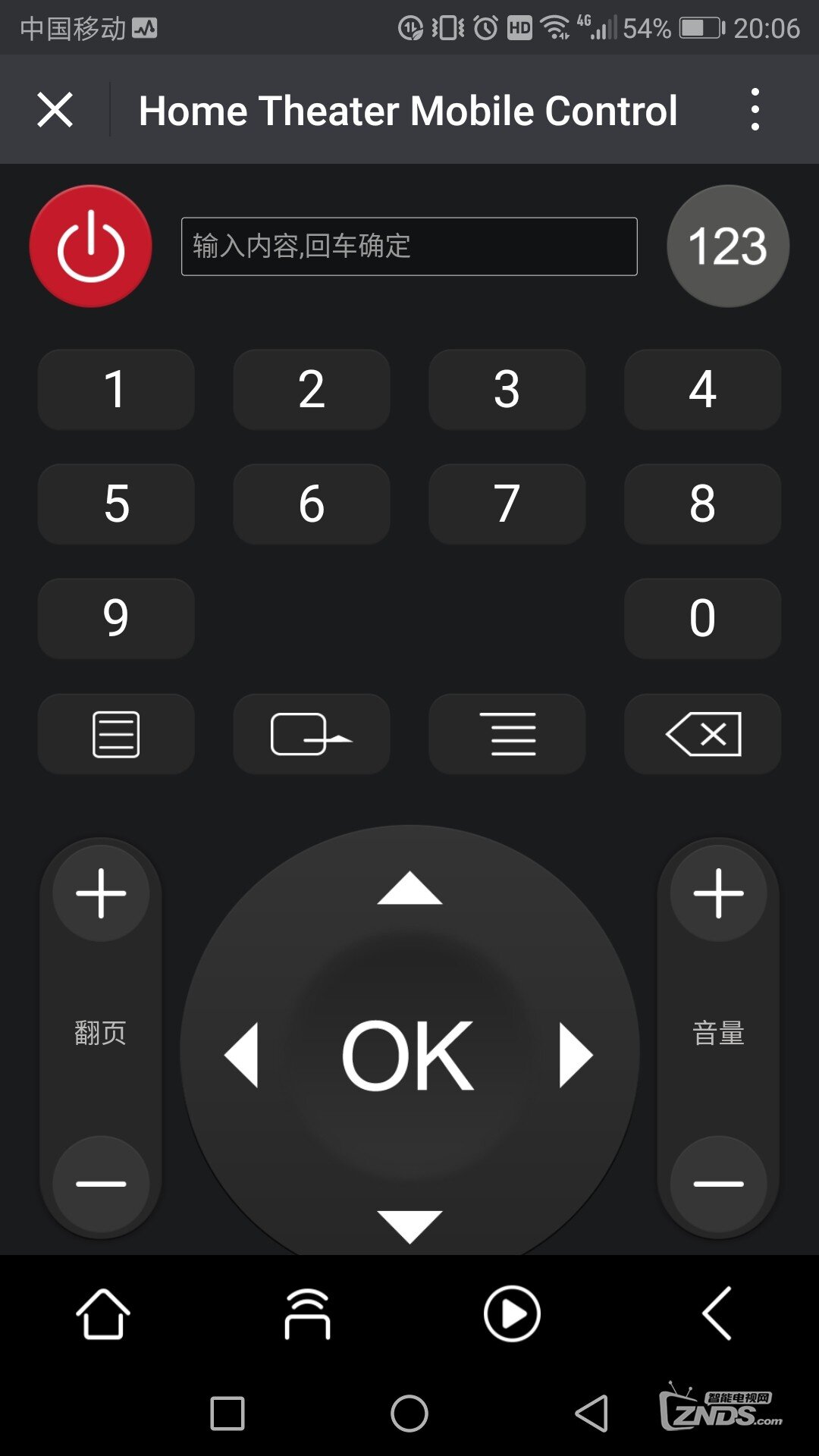Open the list menu button with lines
The image size is (819, 1456).
coord(507,733)
